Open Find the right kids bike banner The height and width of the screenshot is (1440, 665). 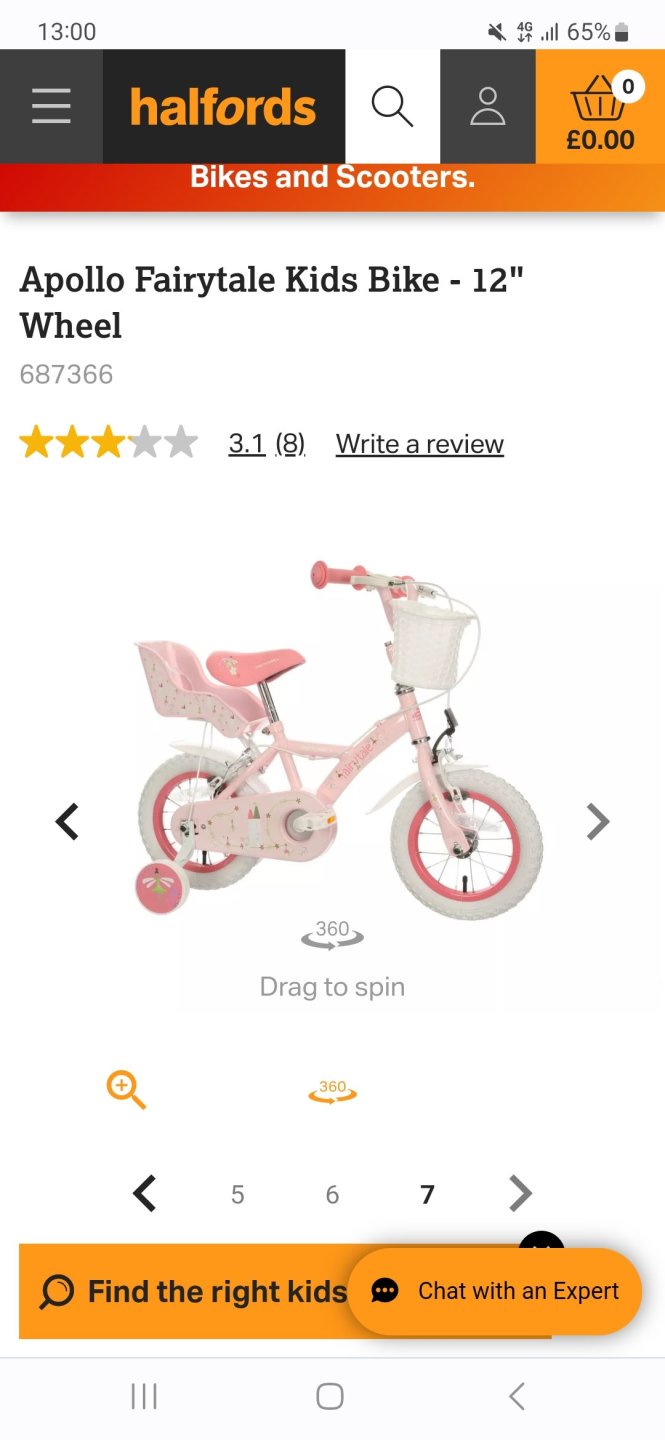[190, 1292]
